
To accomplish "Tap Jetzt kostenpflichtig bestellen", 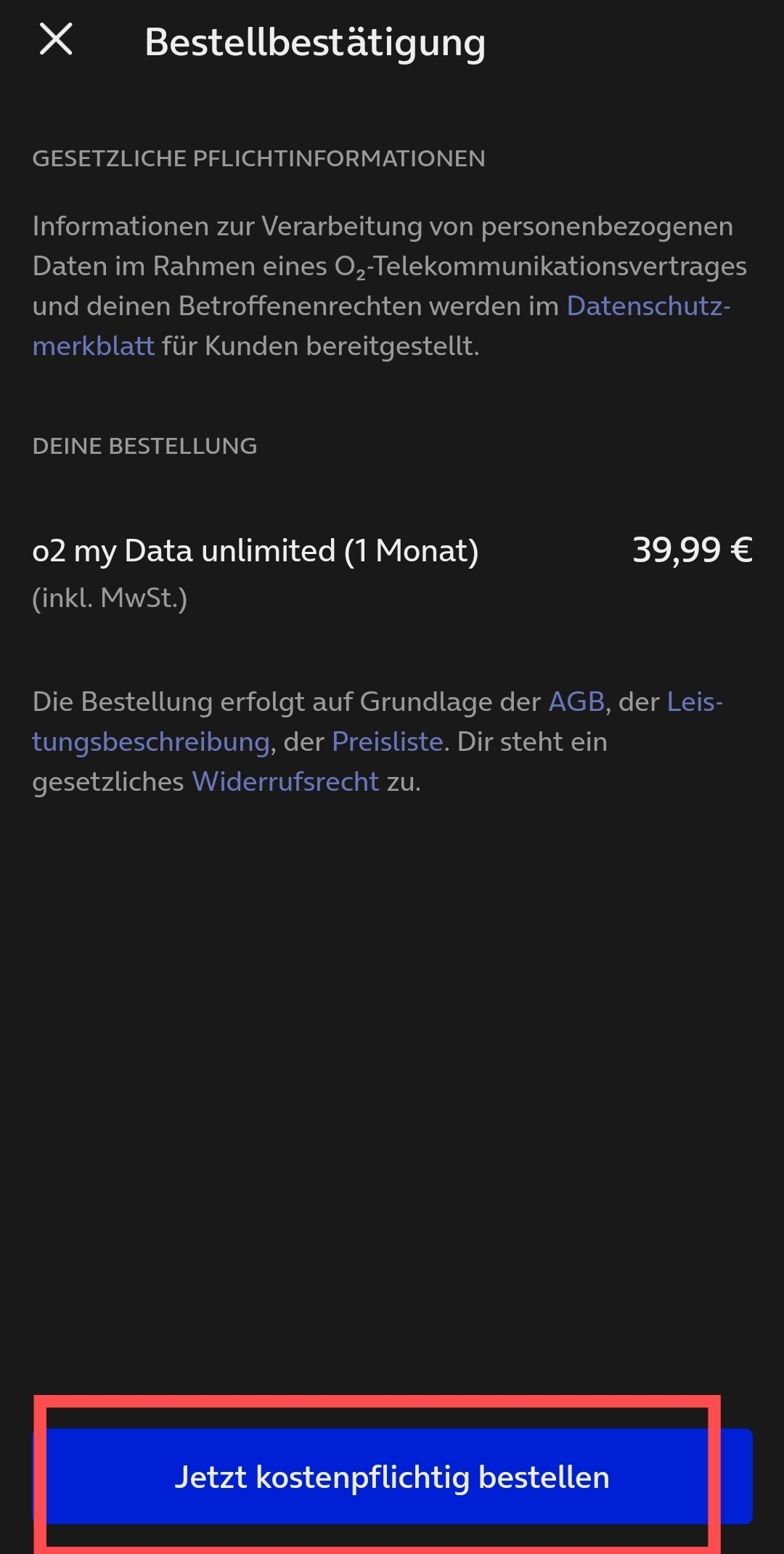I will coord(393,1477).
